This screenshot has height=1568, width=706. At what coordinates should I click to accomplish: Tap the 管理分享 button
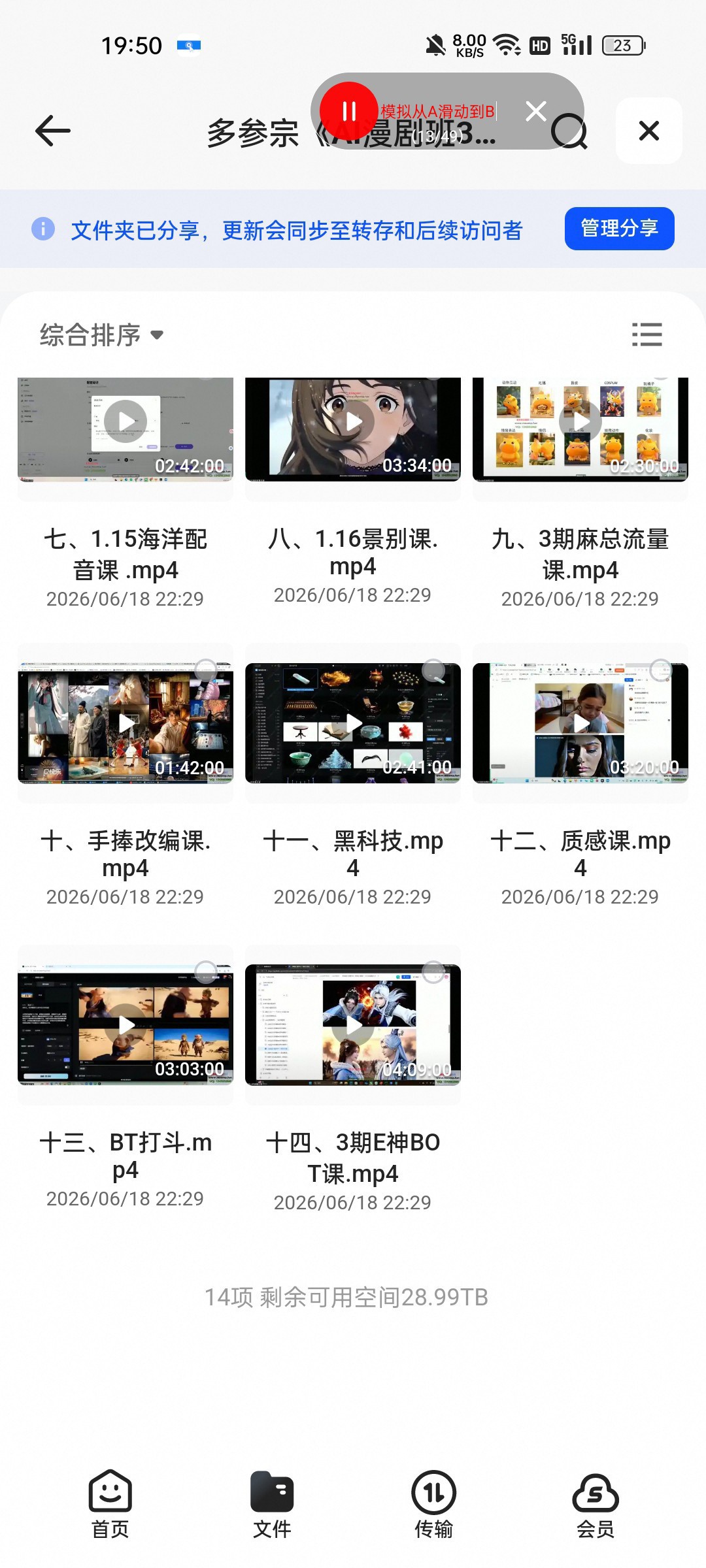click(x=619, y=229)
